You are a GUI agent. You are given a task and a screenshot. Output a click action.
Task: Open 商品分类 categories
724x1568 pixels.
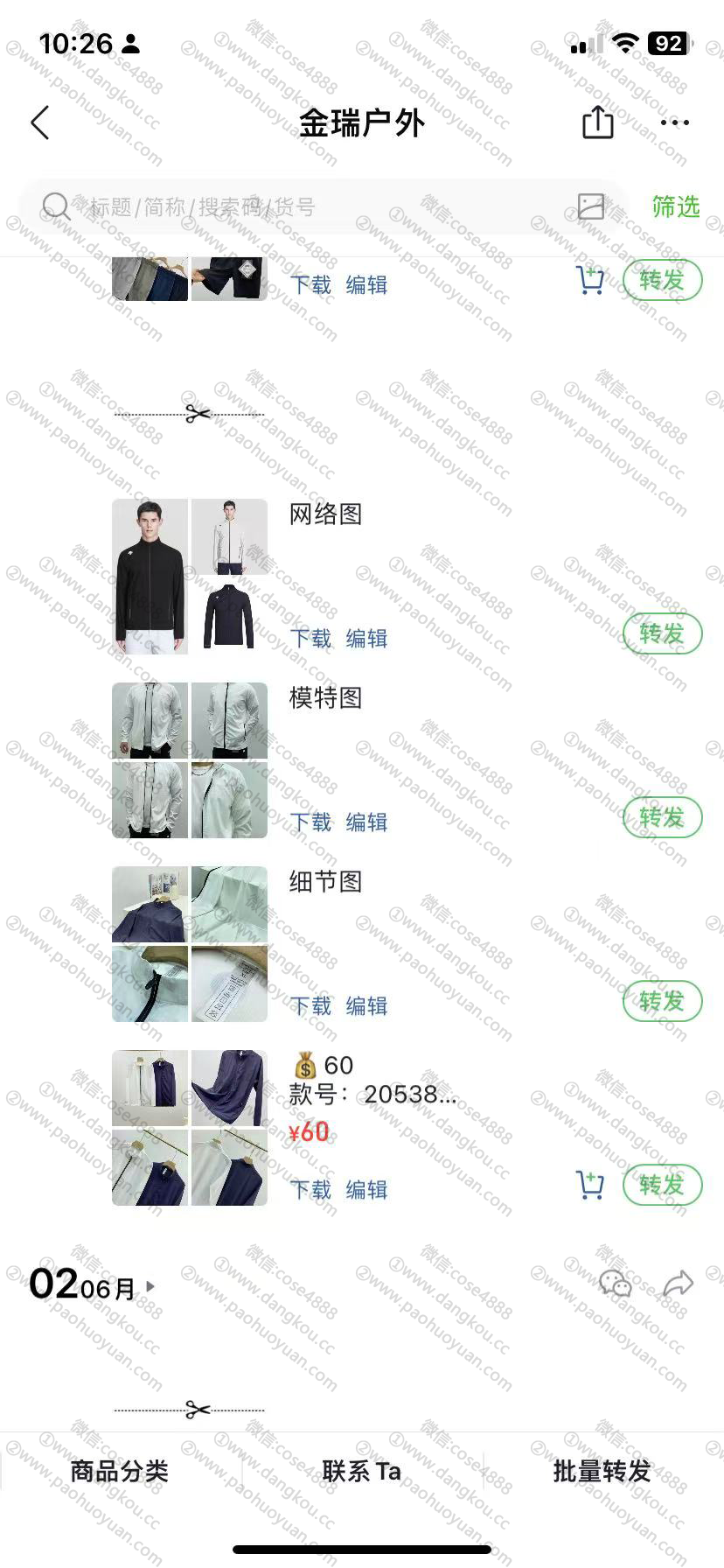[x=119, y=1471]
